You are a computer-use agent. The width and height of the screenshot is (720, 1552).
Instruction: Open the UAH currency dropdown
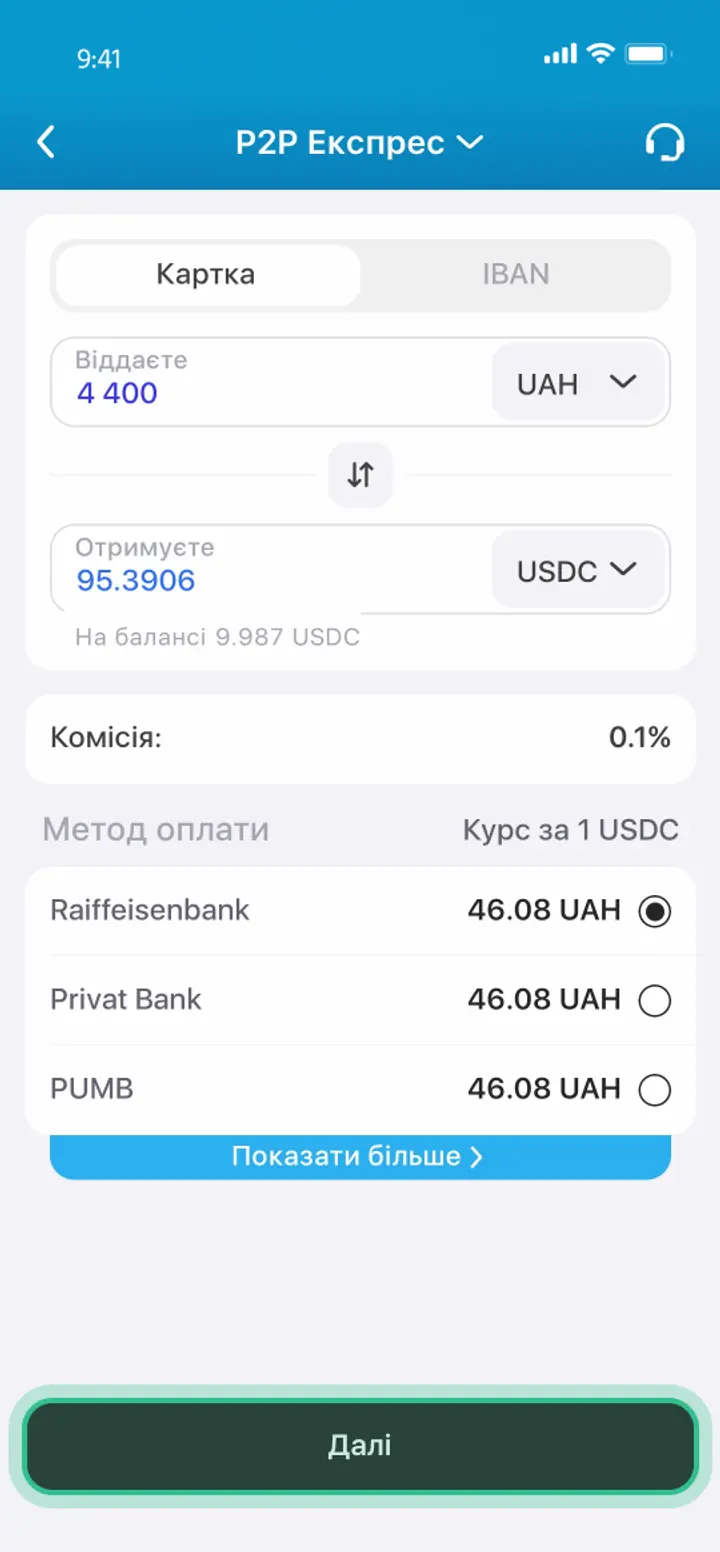pyautogui.click(x=580, y=383)
